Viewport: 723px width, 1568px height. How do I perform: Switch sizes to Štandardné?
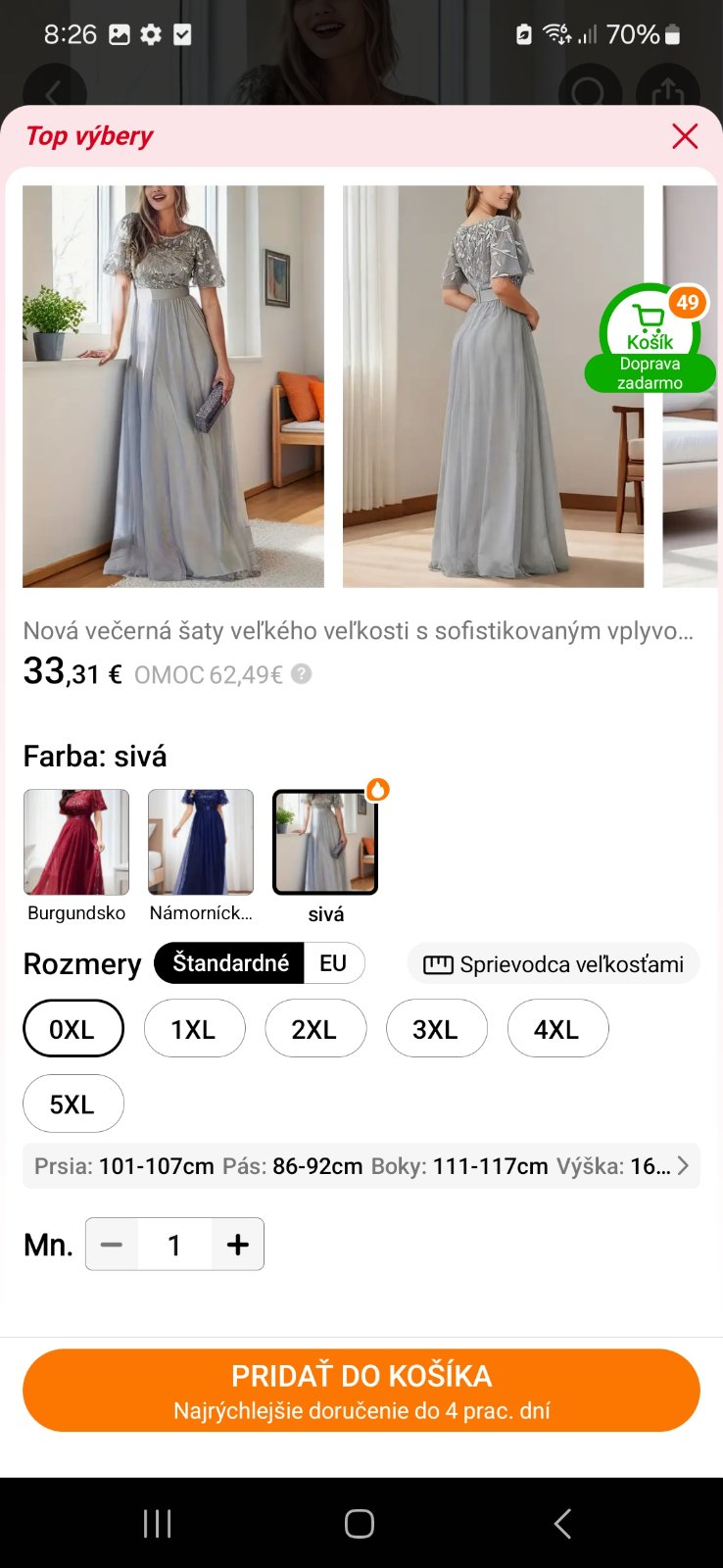tap(230, 963)
